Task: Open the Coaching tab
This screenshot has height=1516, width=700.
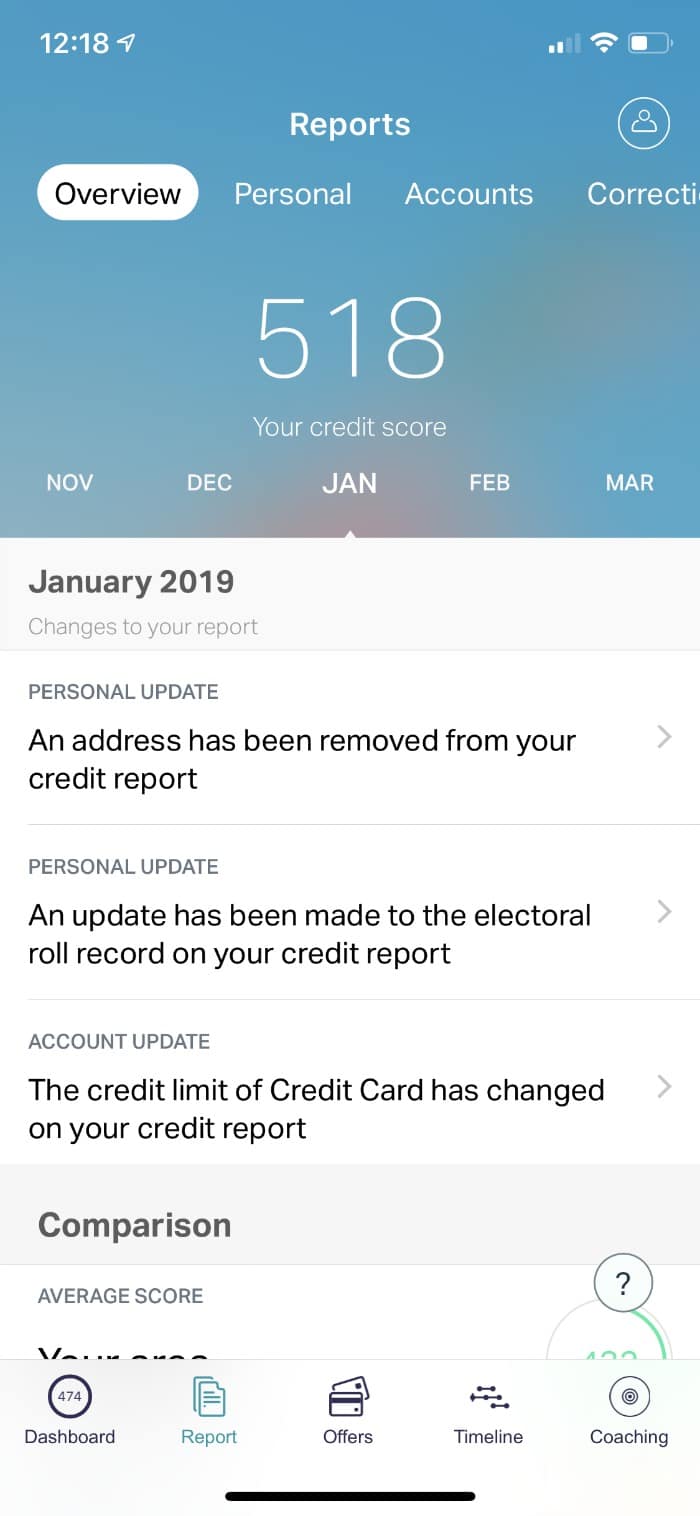Action: (x=629, y=1412)
